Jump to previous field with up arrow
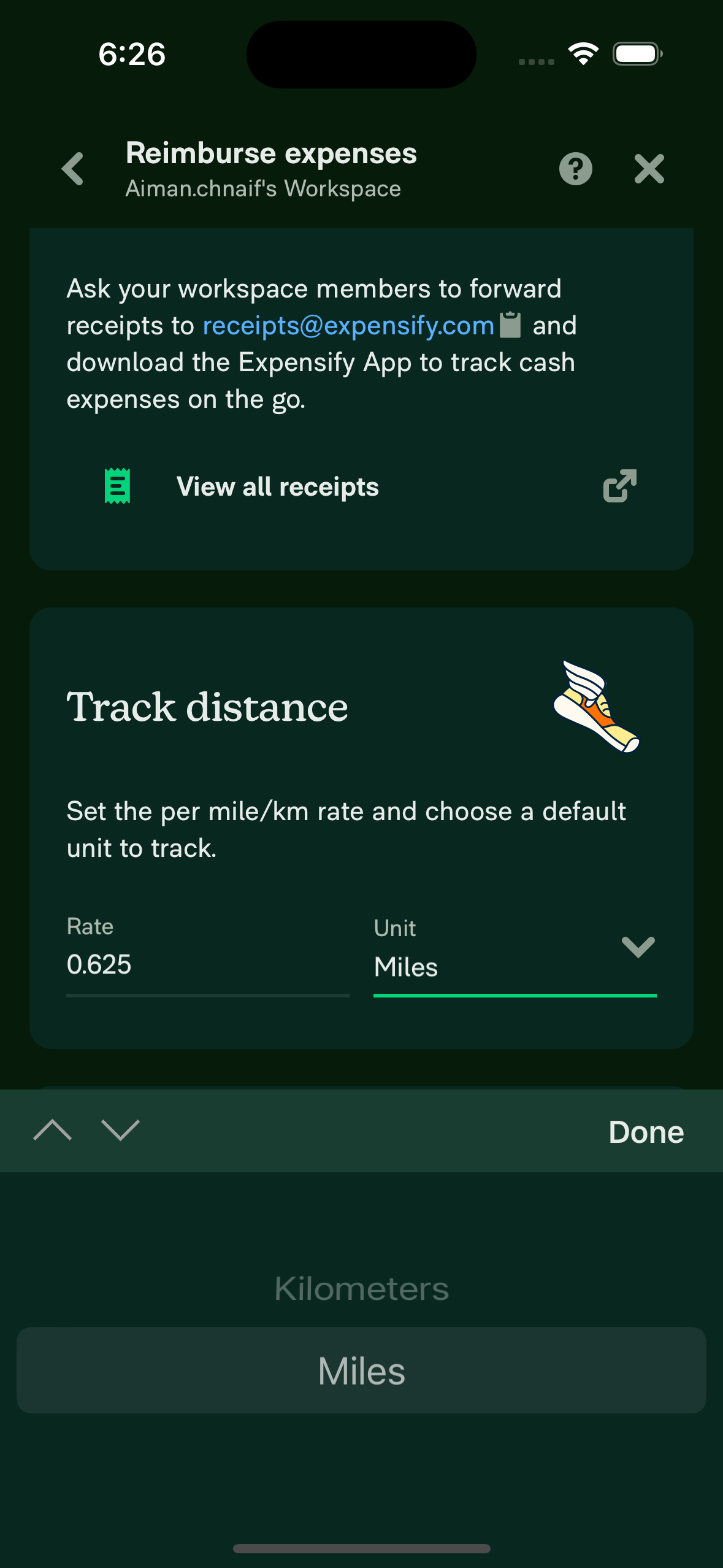The image size is (723, 1568). pos(53,1130)
